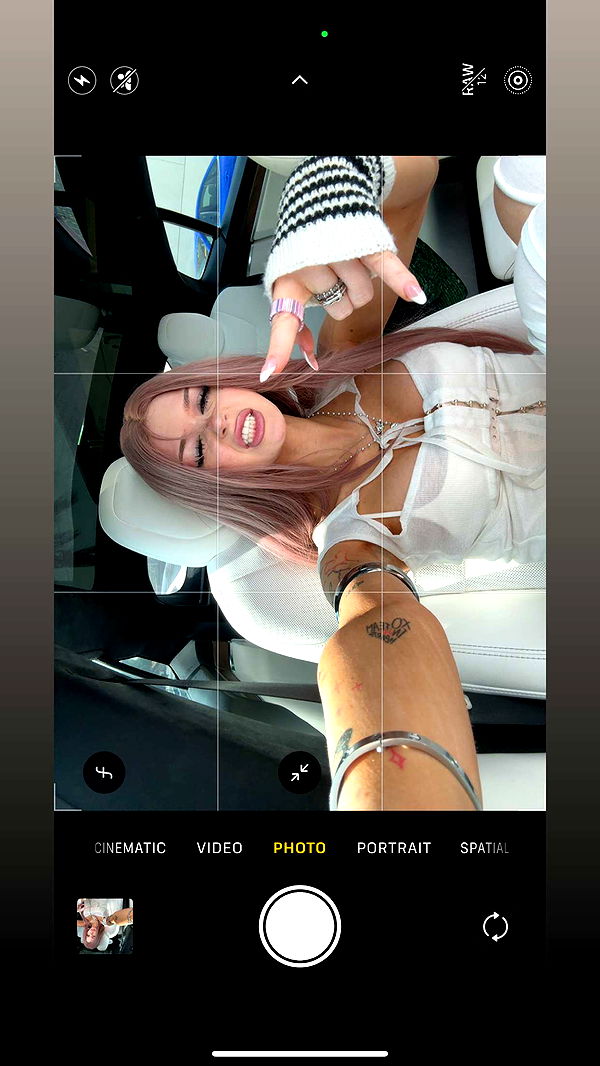Flip between front and rear camera
Viewport: 600px width, 1066px height.
click(495, 926)
